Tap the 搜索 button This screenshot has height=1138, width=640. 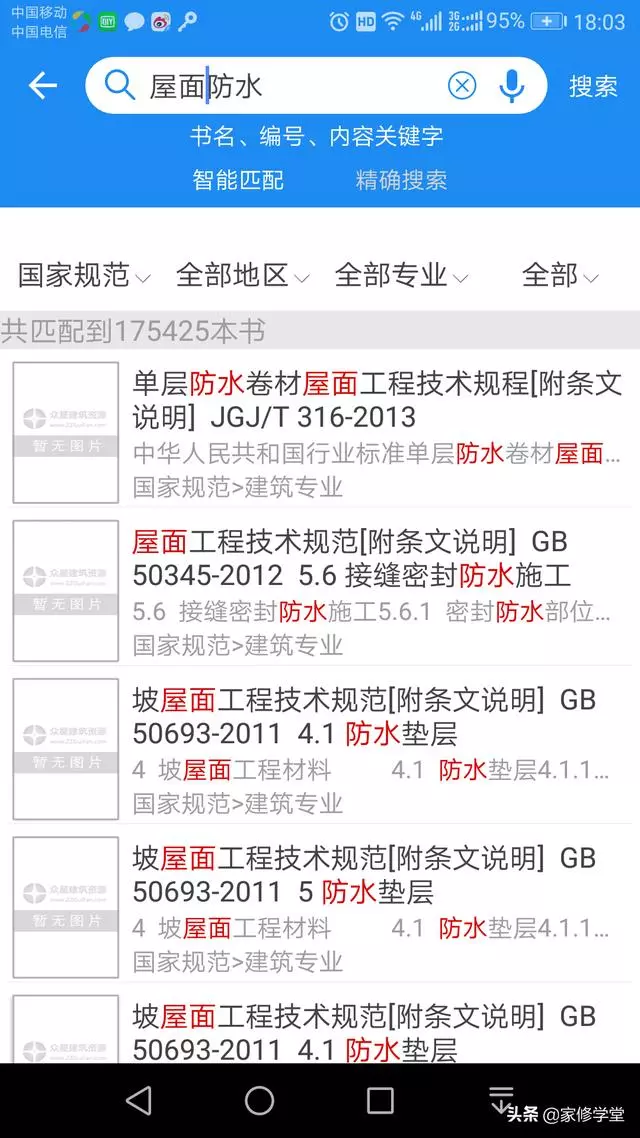coord(593,86)
